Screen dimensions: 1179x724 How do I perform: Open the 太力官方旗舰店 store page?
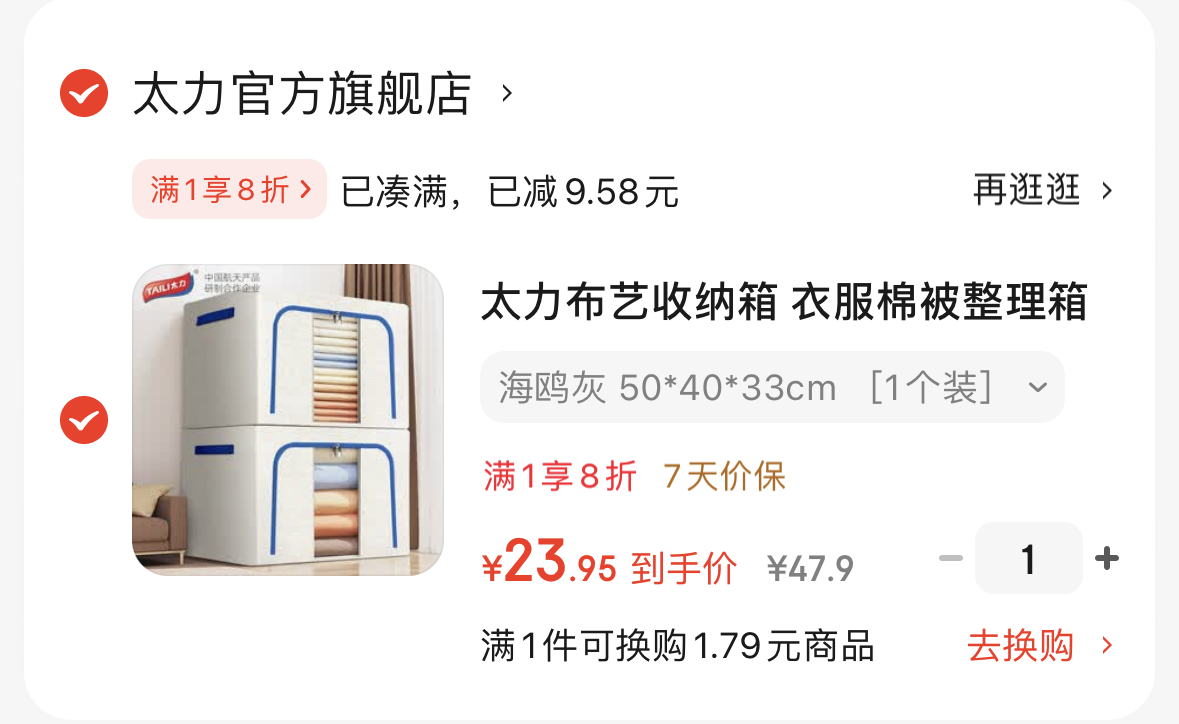320,94
